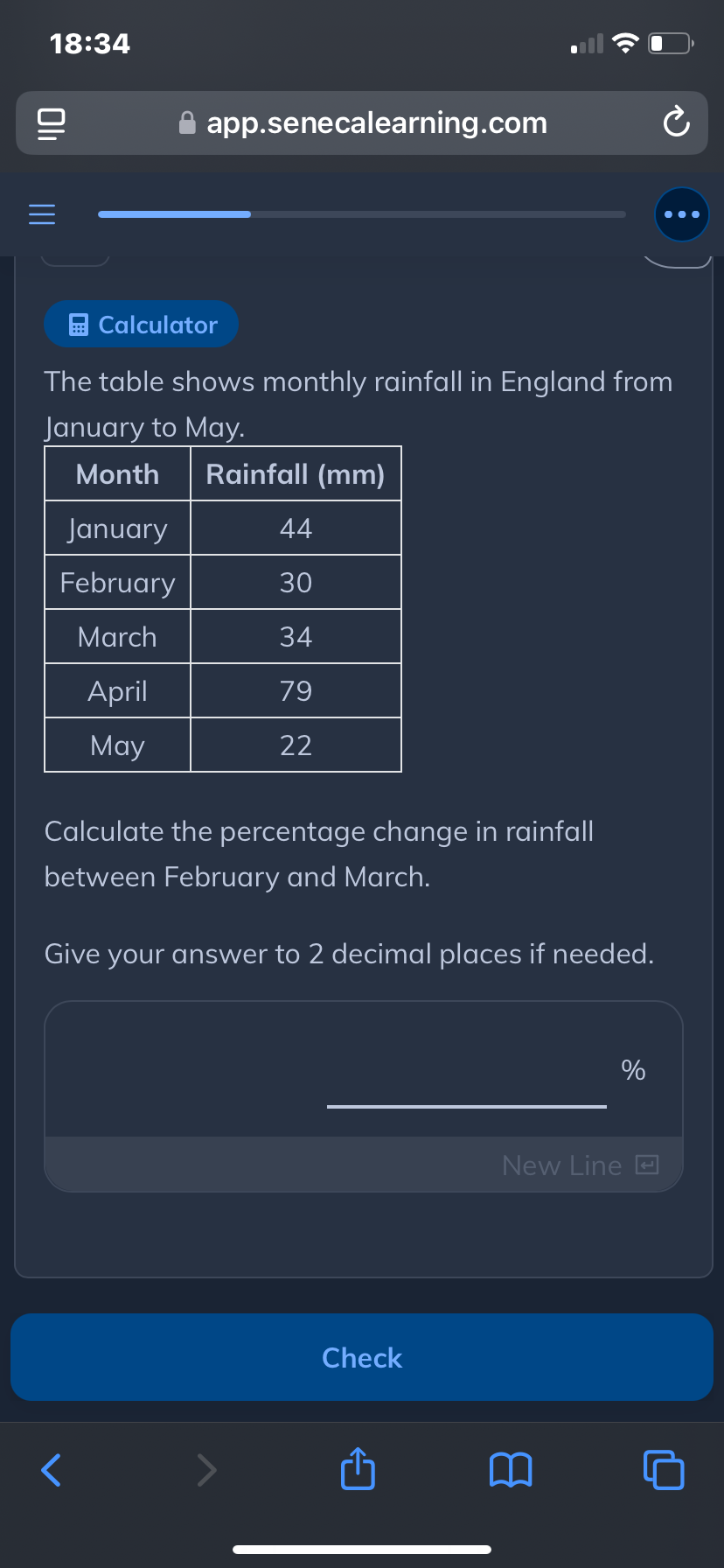This screenshot has width=724, height=1568.
Task: Share this page
Action: click(x=358, y=1469)
